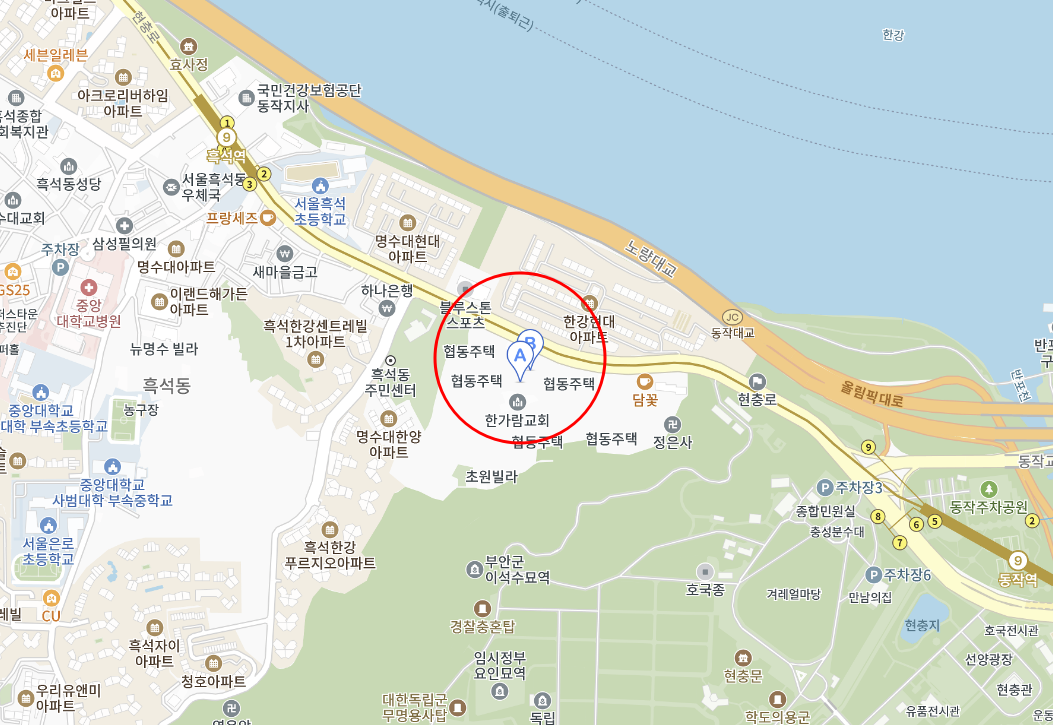Open the 한가람교회 place marker
The width and height of the screenshot is (1053, 725).
point(517,402)
